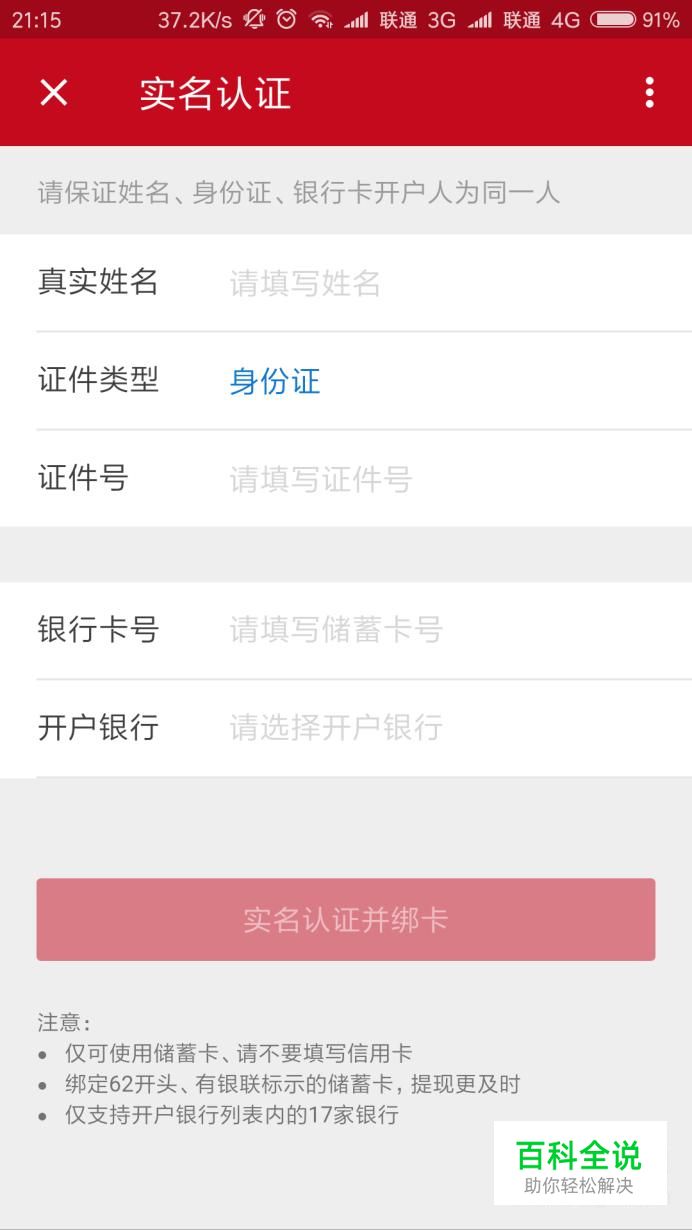This screenshot has width=692, height=1230.
Task: Select the 证件类型 身份证 option
Action: tap(275, 381)
